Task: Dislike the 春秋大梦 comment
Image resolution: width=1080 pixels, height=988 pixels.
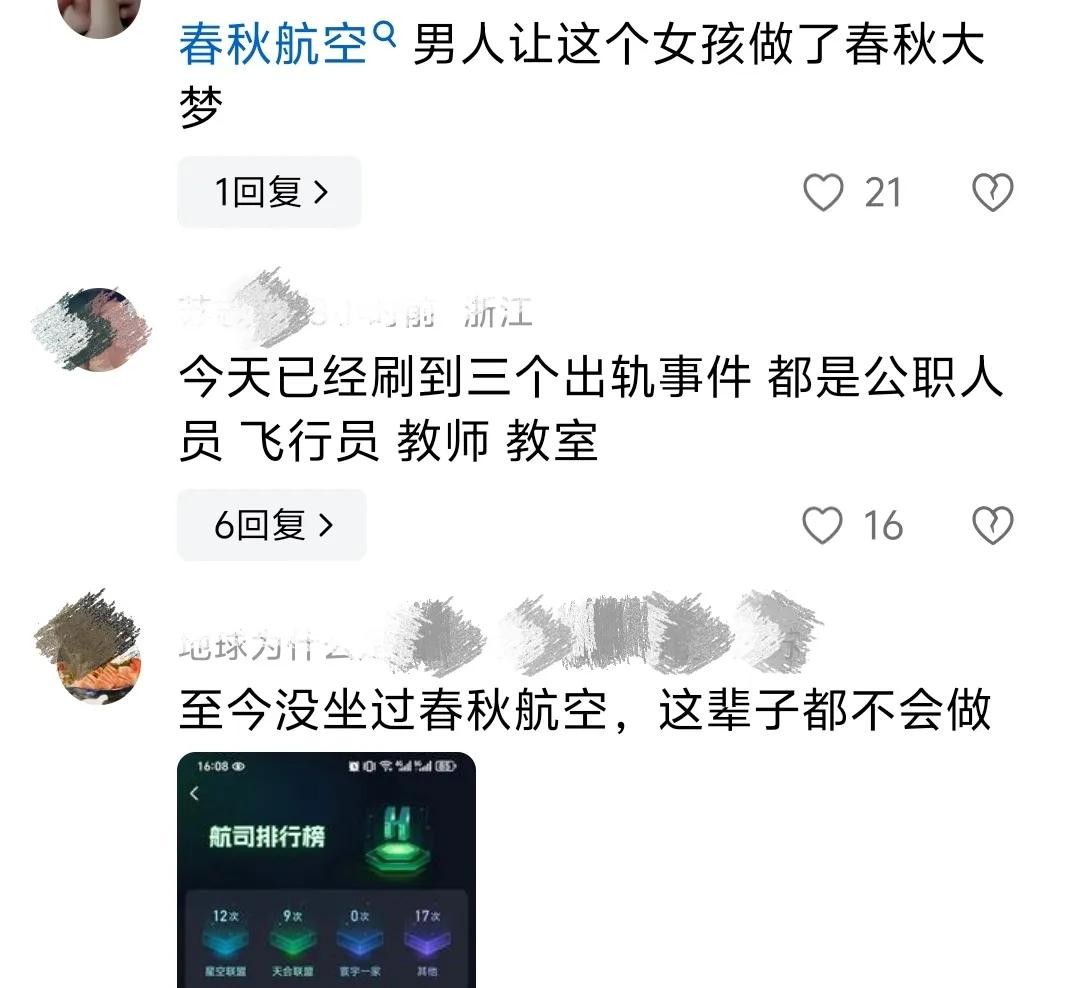Action: pos(993,192)
